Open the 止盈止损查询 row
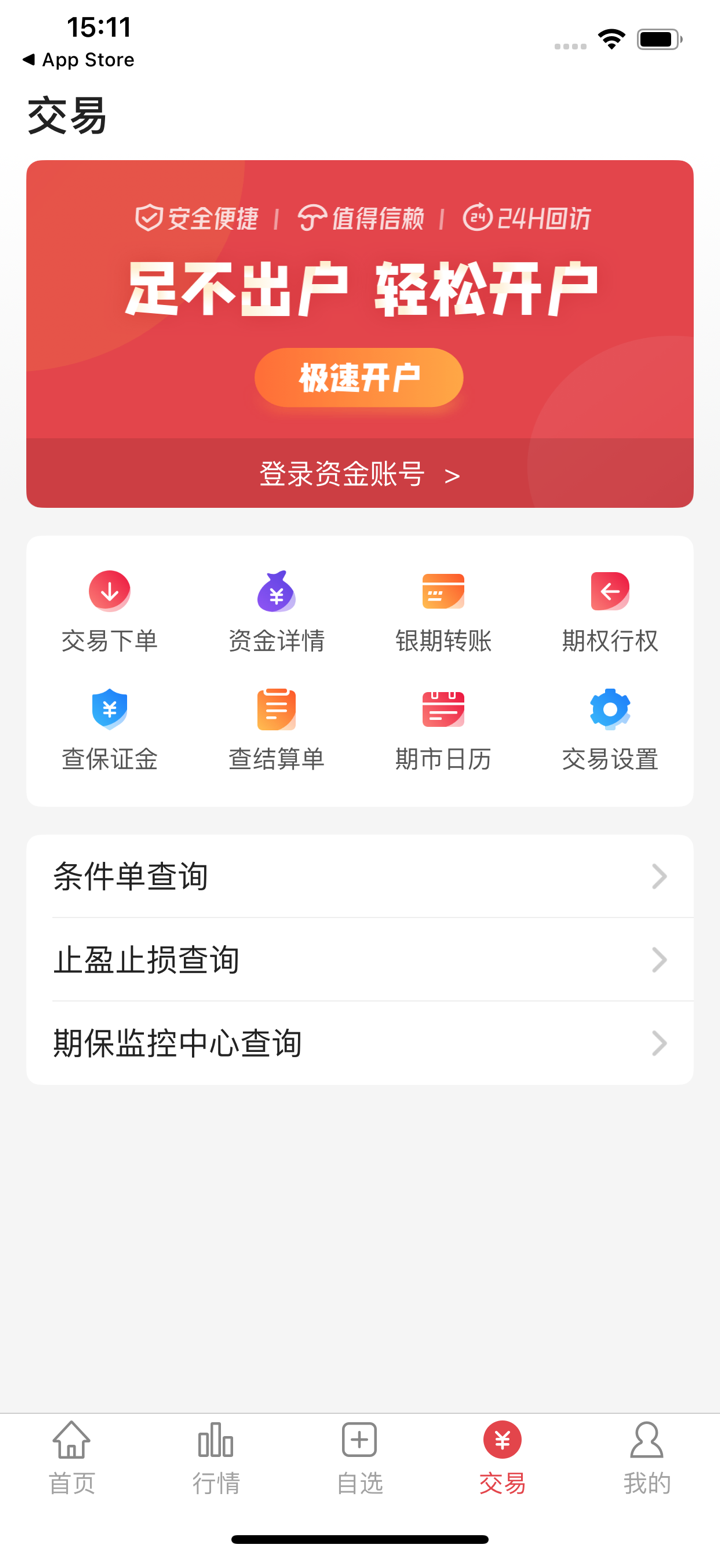 pos(359,960)
